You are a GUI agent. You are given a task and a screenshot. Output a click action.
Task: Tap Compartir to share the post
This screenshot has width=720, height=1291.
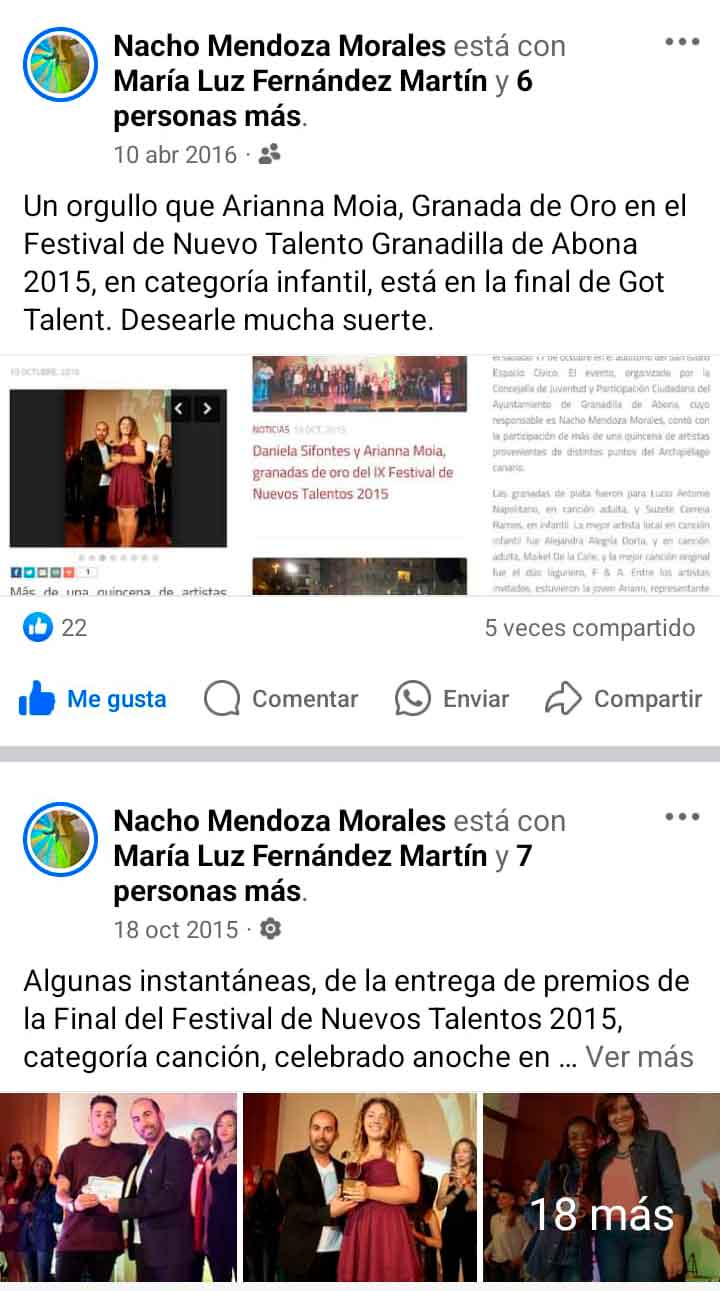623,699
